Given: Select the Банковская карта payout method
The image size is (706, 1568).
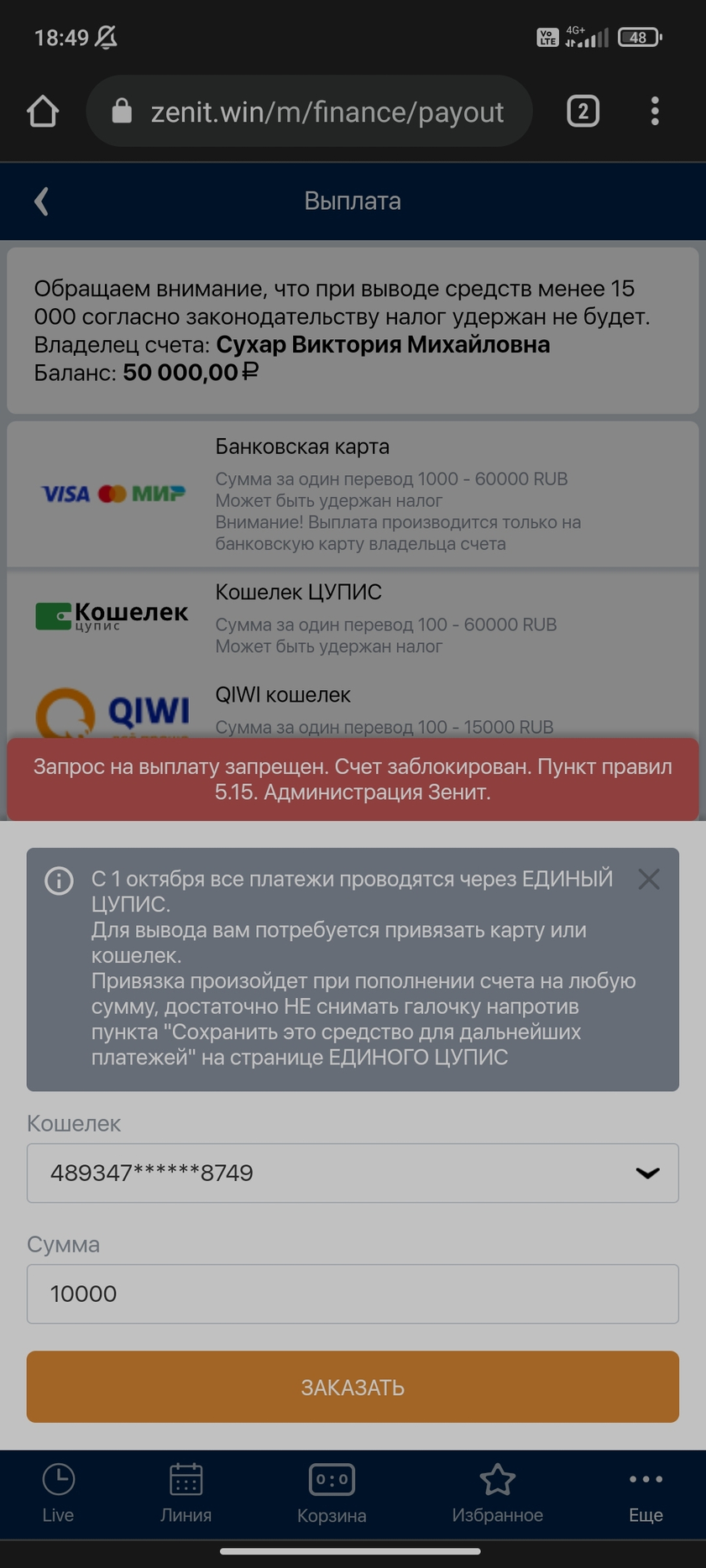Looking at the screenshot, I should 353,494.
